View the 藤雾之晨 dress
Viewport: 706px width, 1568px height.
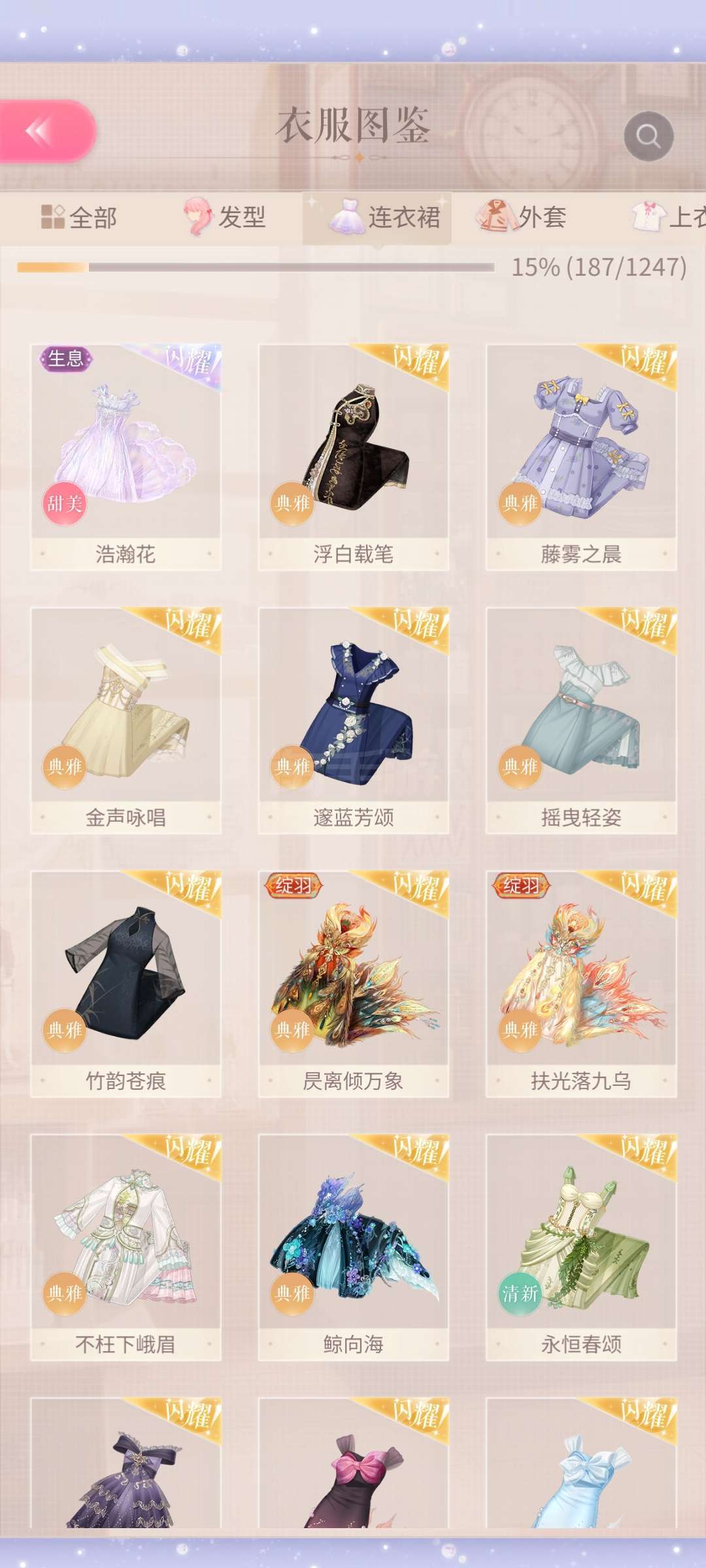point(581,457)
